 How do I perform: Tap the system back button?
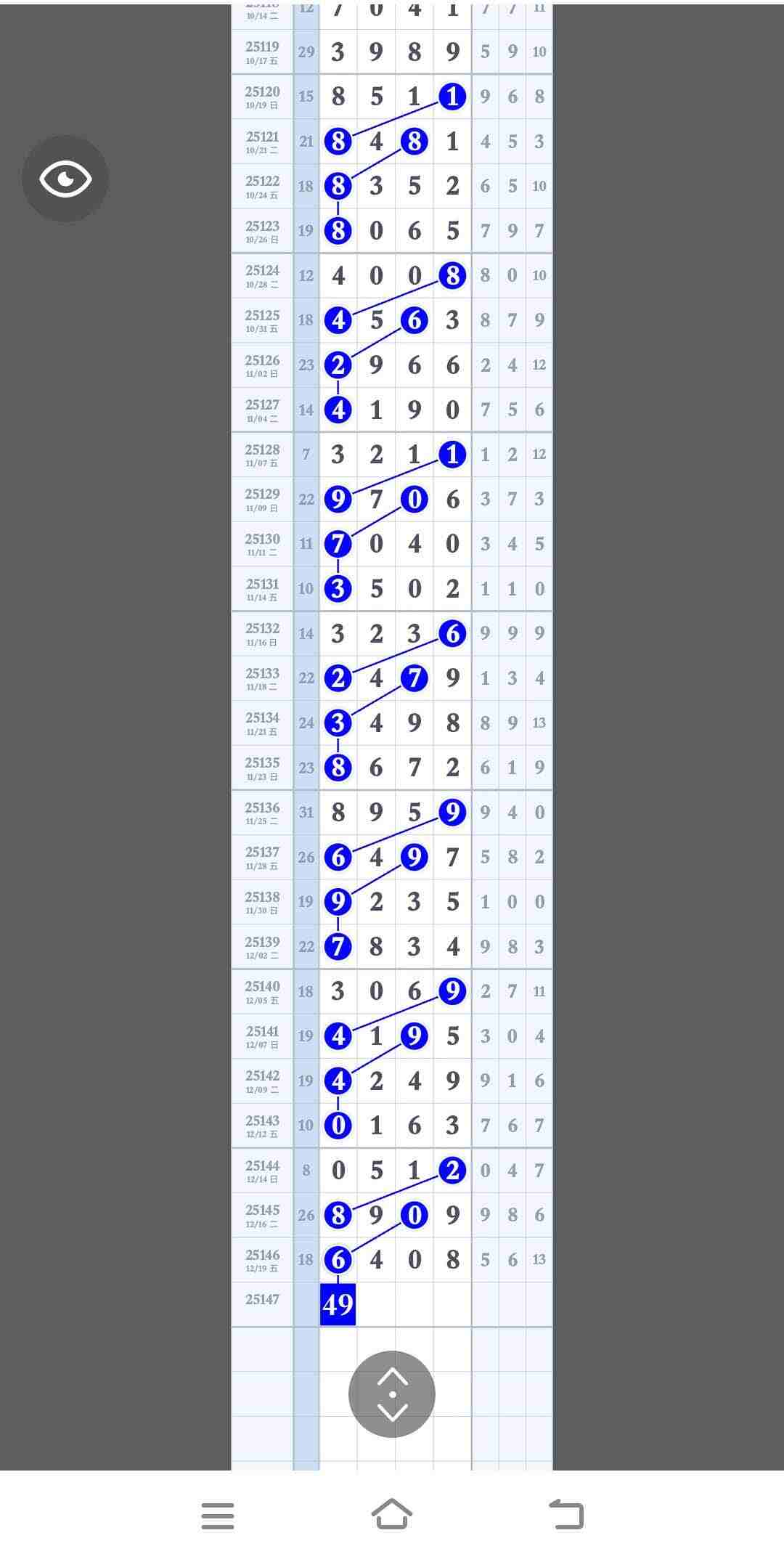click(x=566, y=1515)
